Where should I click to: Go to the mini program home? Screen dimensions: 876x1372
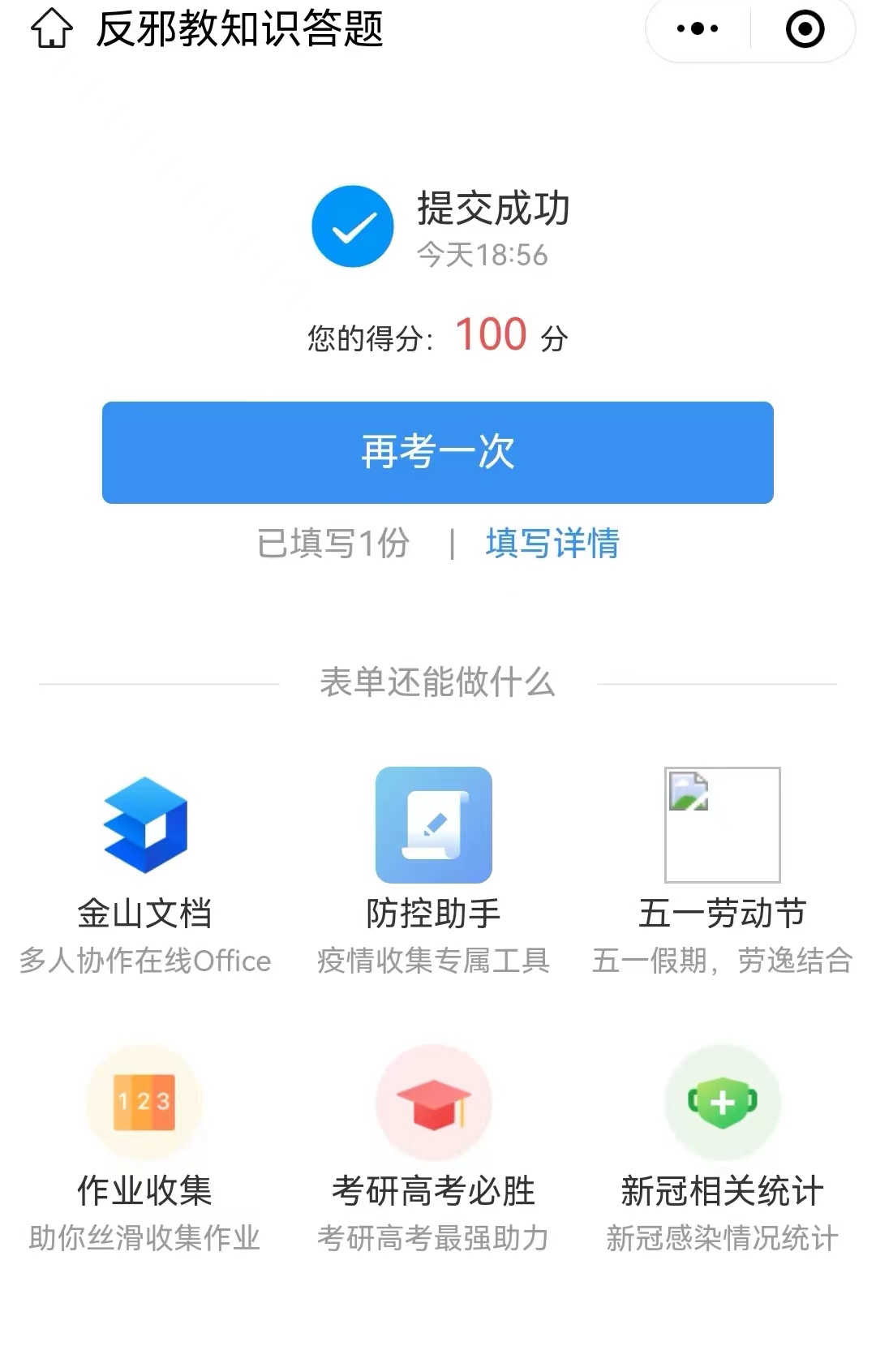coord(51,28)
